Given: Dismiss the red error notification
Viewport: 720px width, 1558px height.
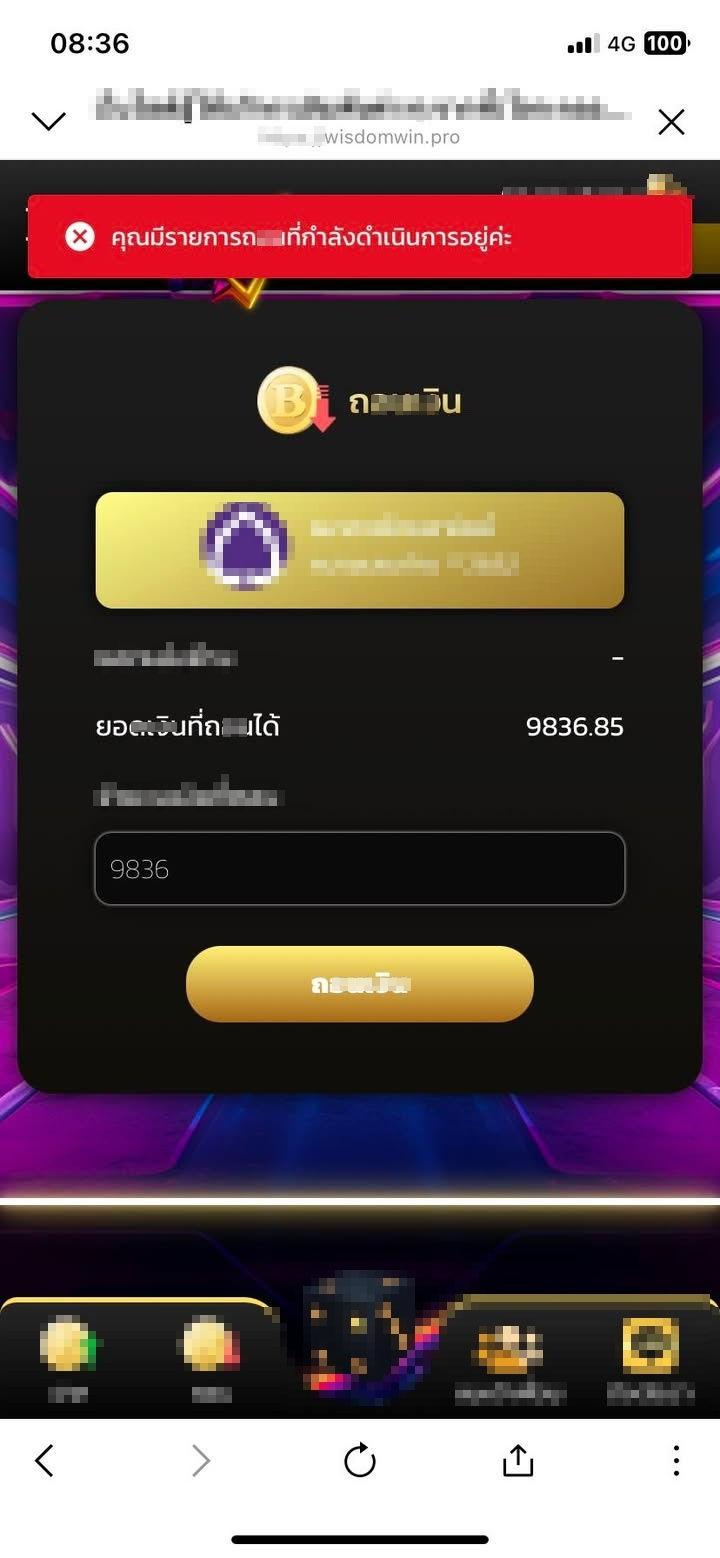Looking at the screenshot, I should (80, 237).
